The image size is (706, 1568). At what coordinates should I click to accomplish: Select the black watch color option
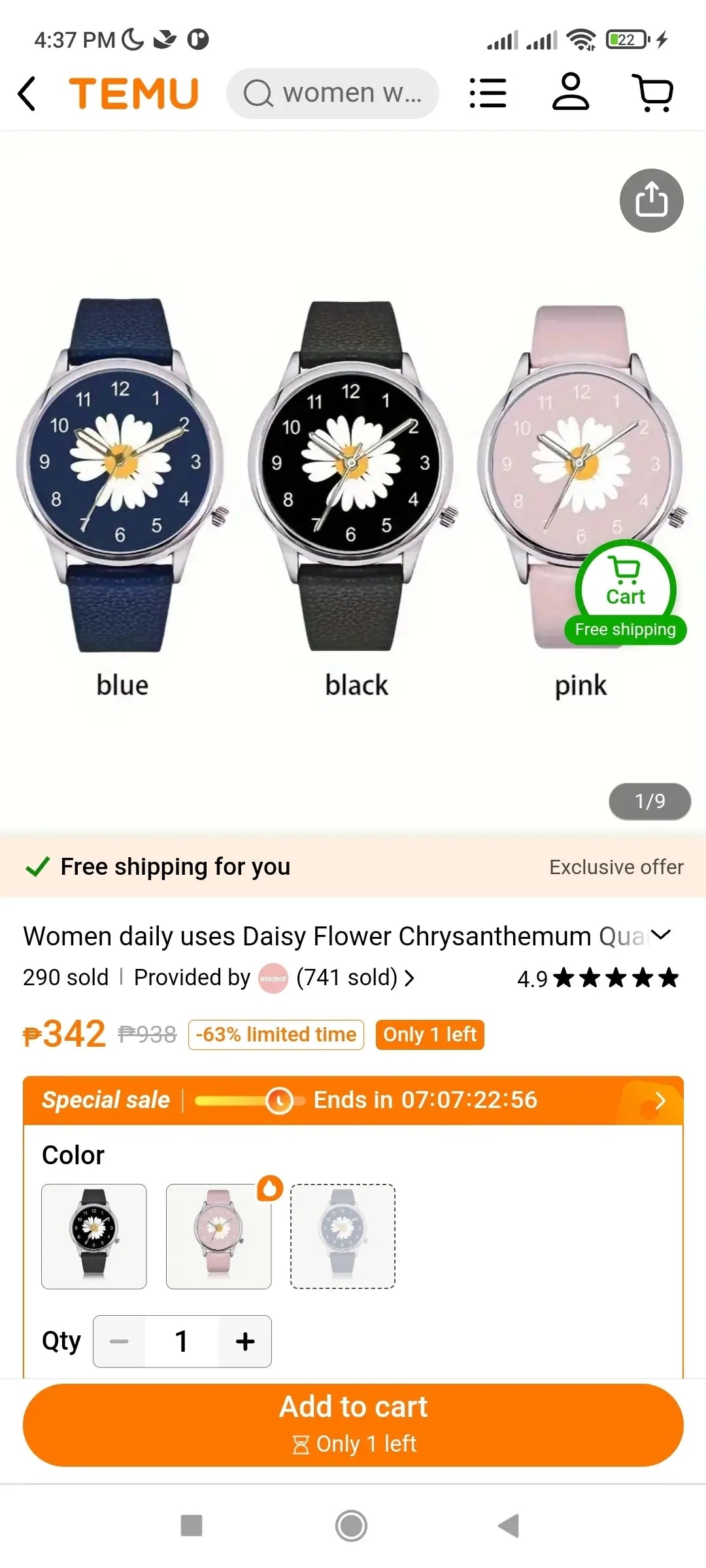click(94, 1236)
